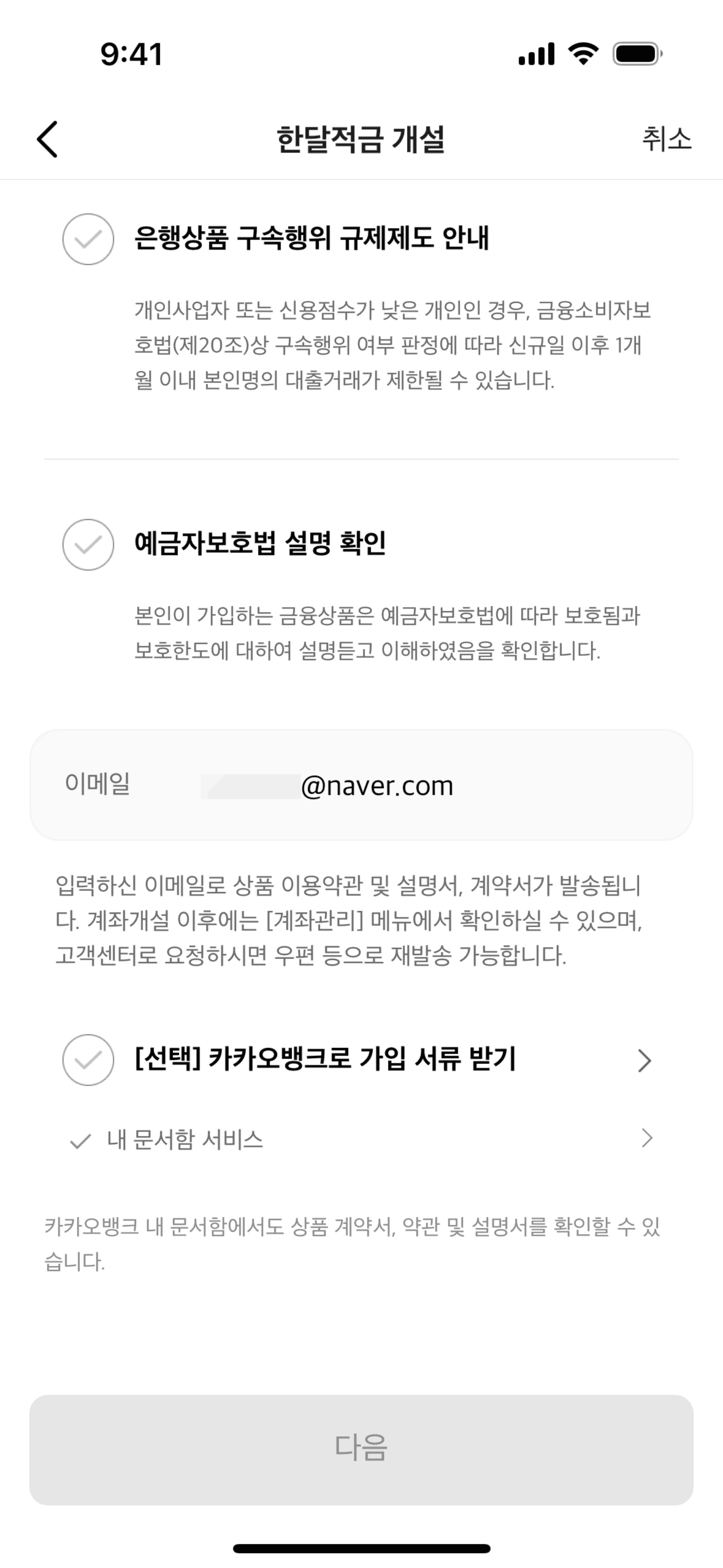
Task: Open 카카오뱅크로 가입 서류 받기 details chevron
Action: 644,1060
